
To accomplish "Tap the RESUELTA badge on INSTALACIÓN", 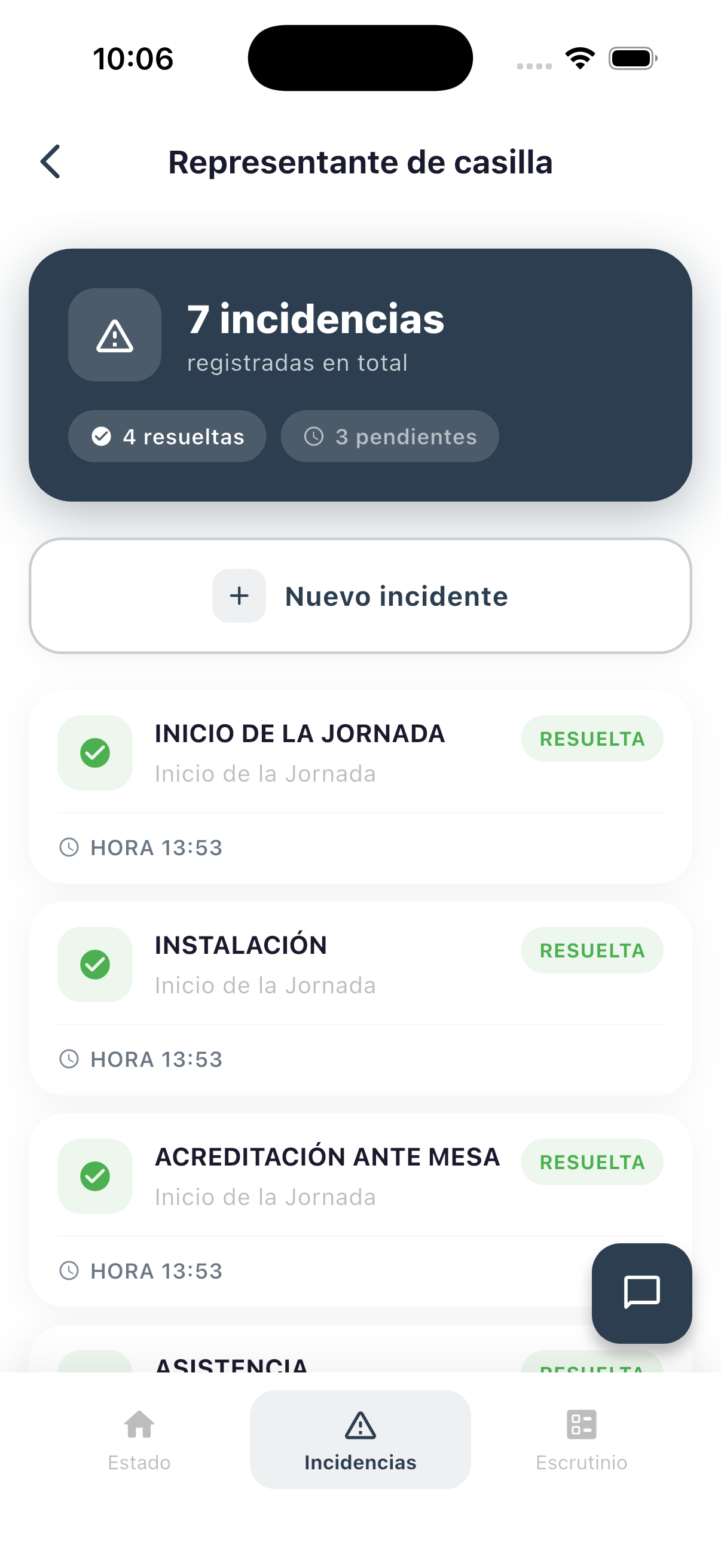I will point(592,950).
